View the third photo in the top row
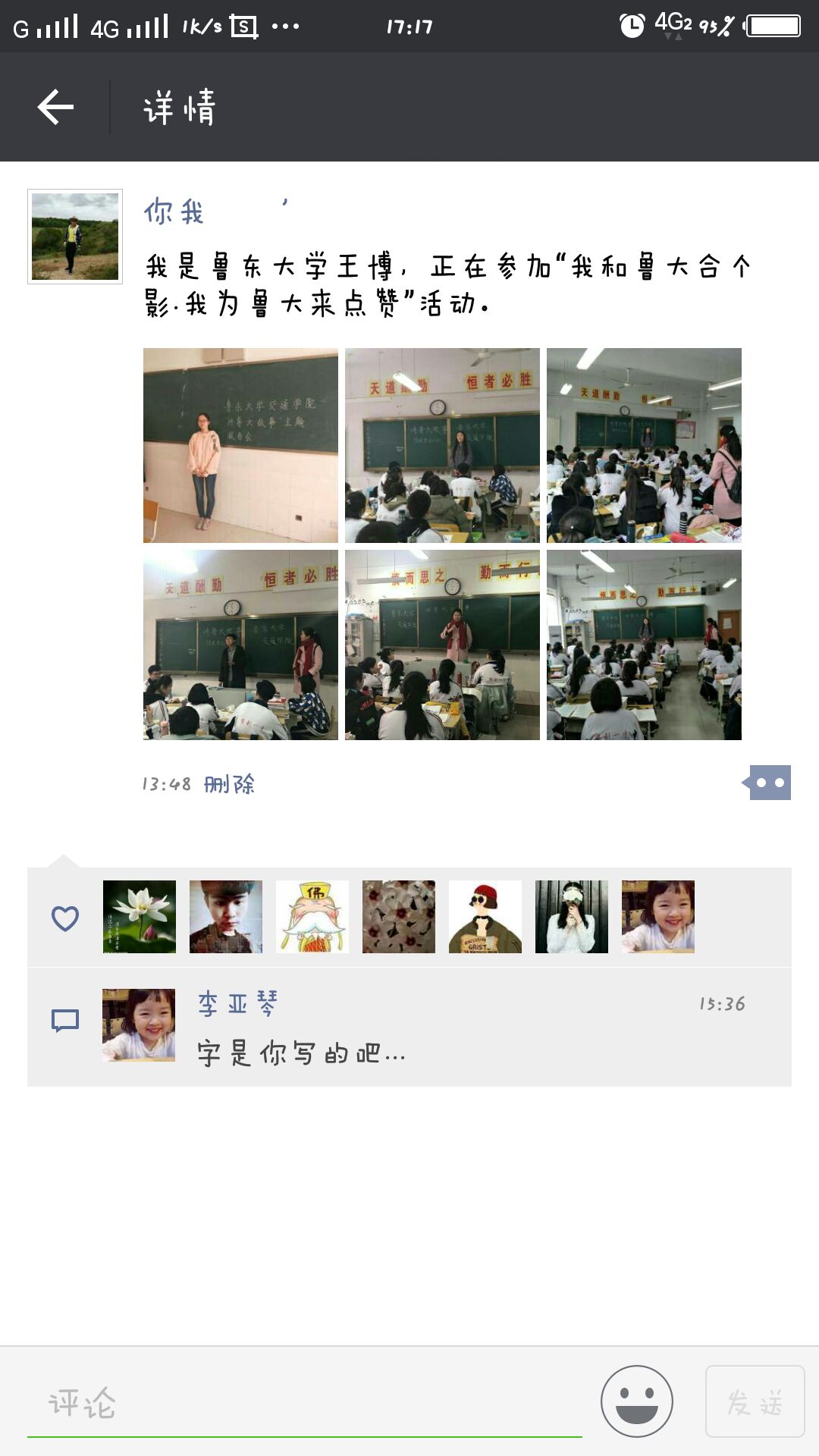This screenshot has height=1456, width=819. click(644, 445)
